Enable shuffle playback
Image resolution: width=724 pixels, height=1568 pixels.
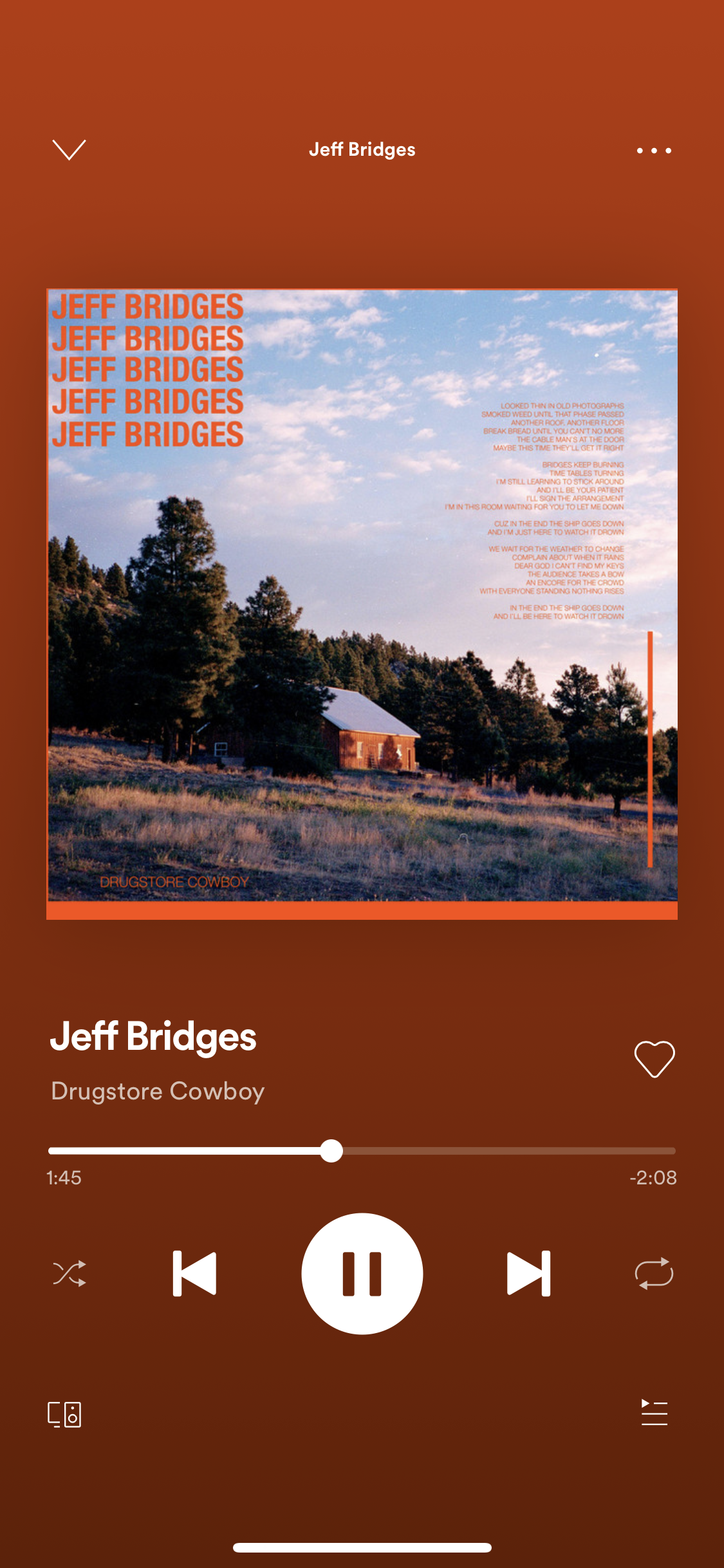pos(70,1274)
